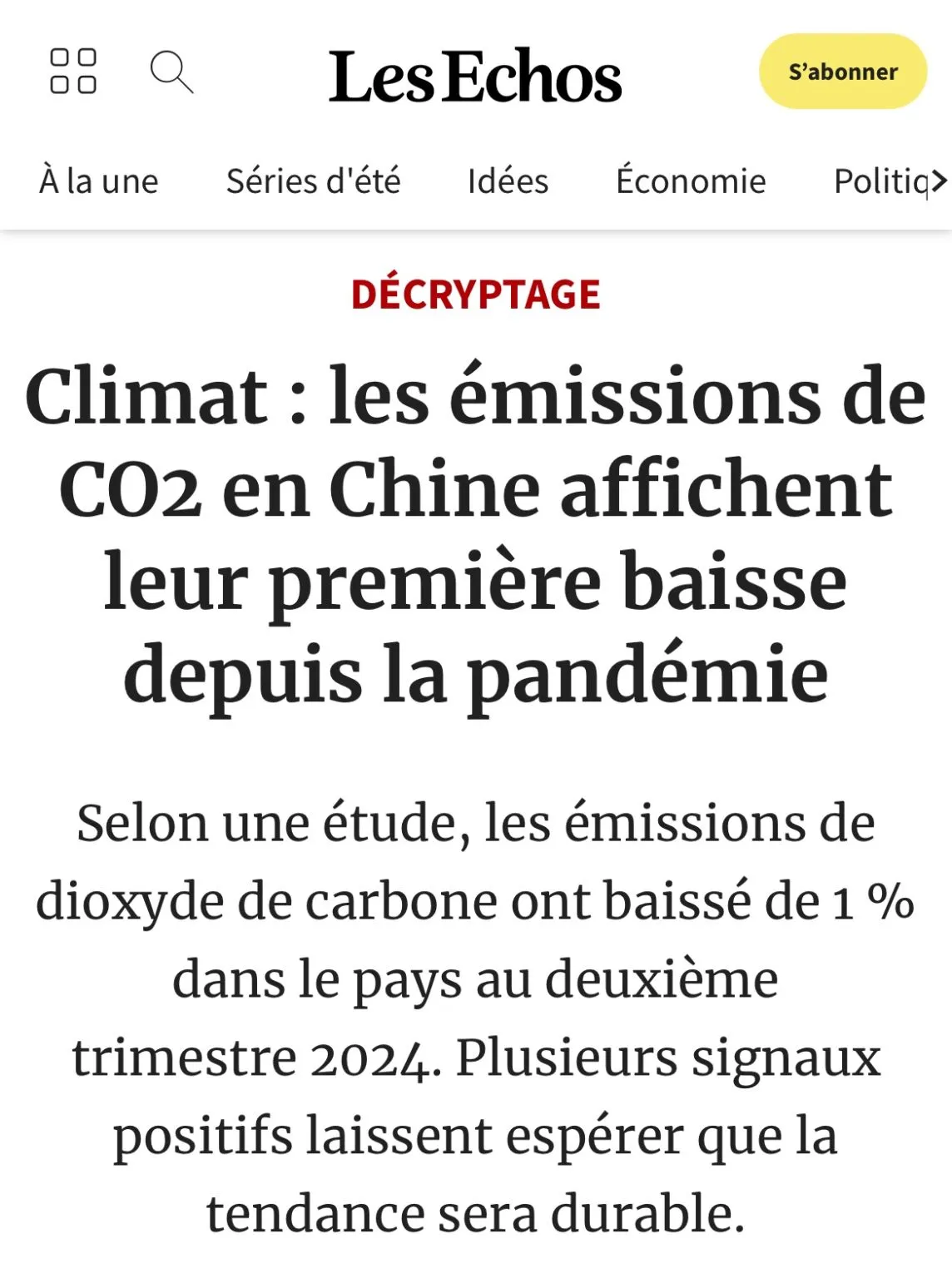This screenshot has height=1278, width=952.
Task: Tap the S'abonner subscribe button
Action: 842,72
